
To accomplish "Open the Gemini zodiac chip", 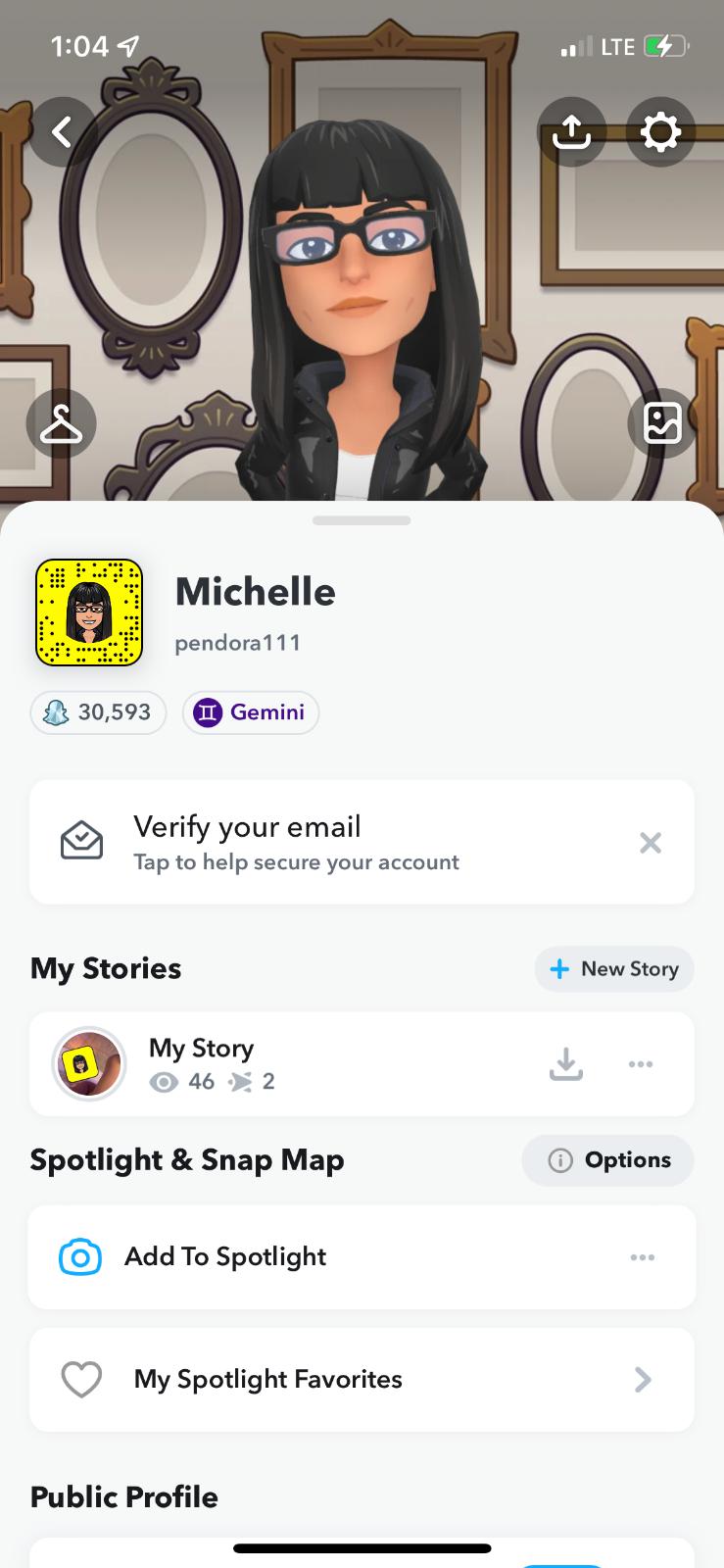I will tap(251, 711).
